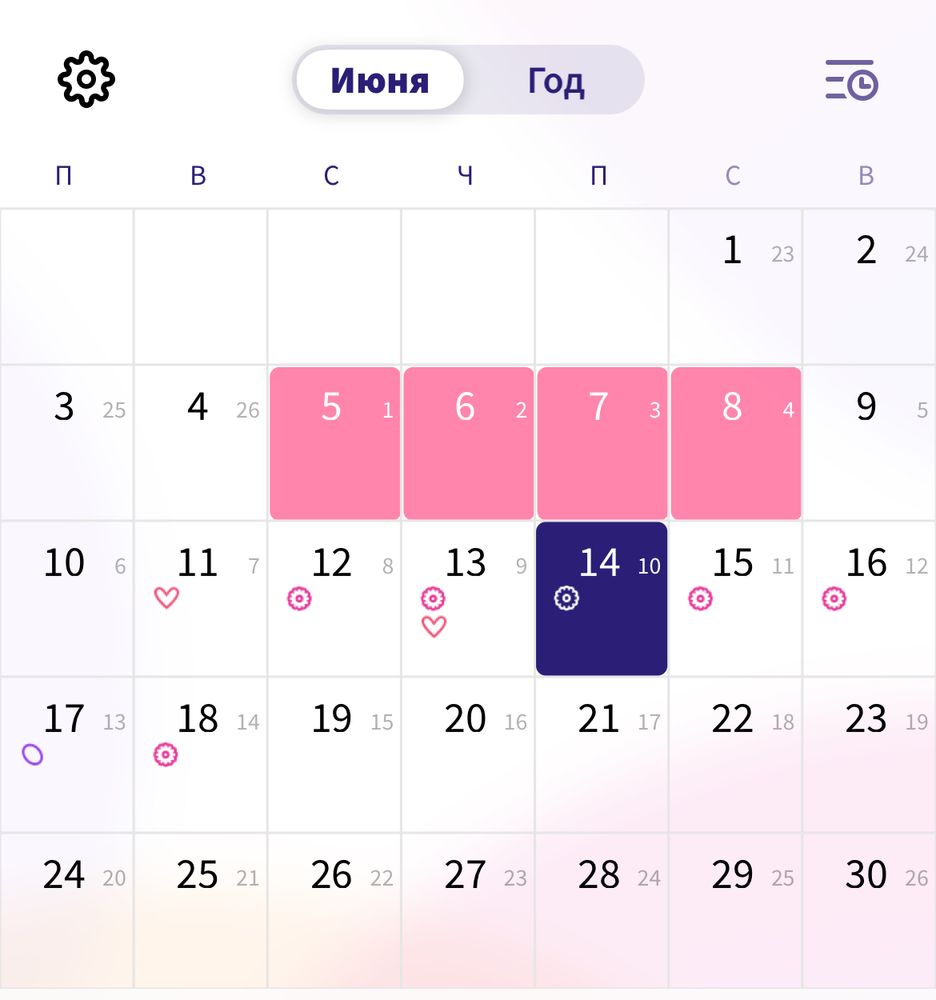This screenshot has width=936, height=1000.
Task: Open June 22 day cell
Action: point(735,754)
